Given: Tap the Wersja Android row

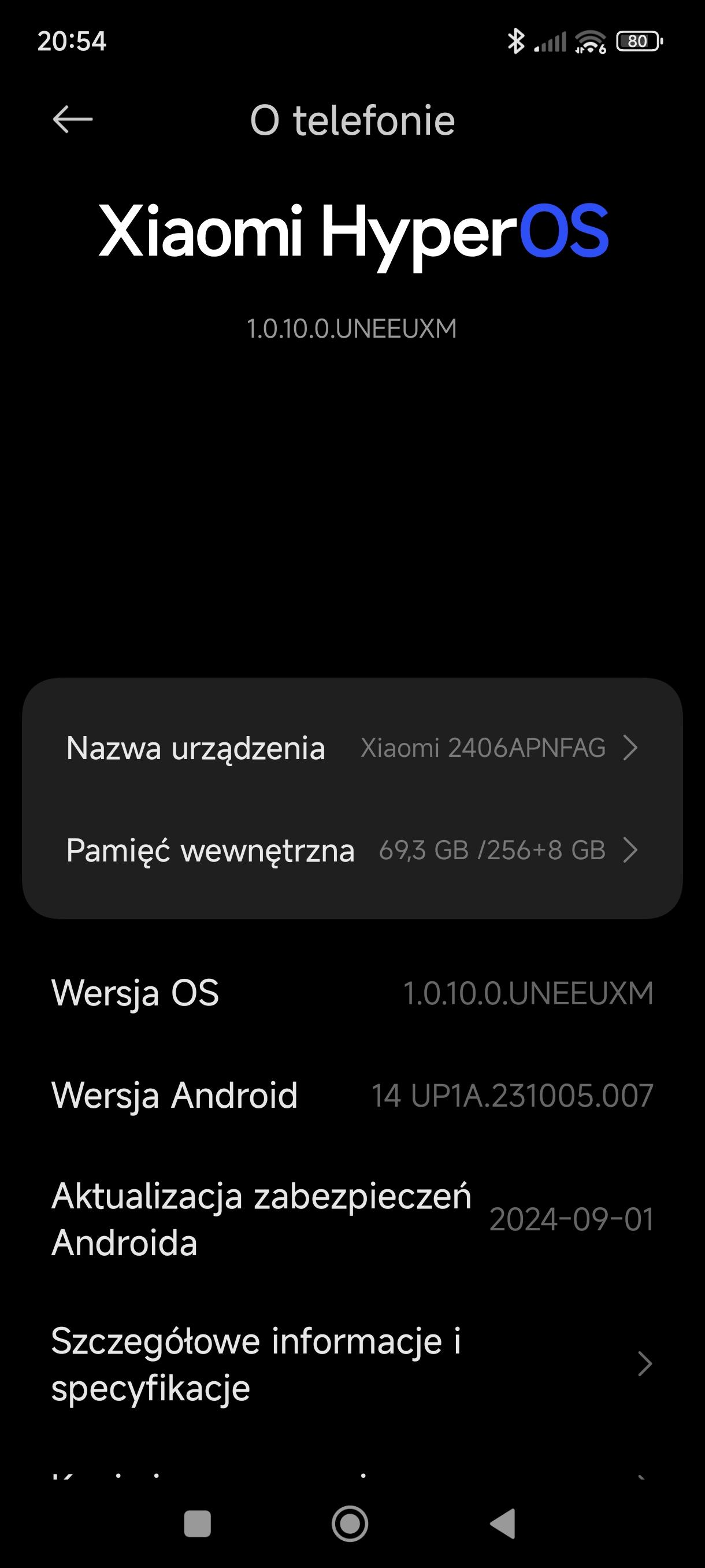Looking at the screenshot, I should coord(351,1096).
